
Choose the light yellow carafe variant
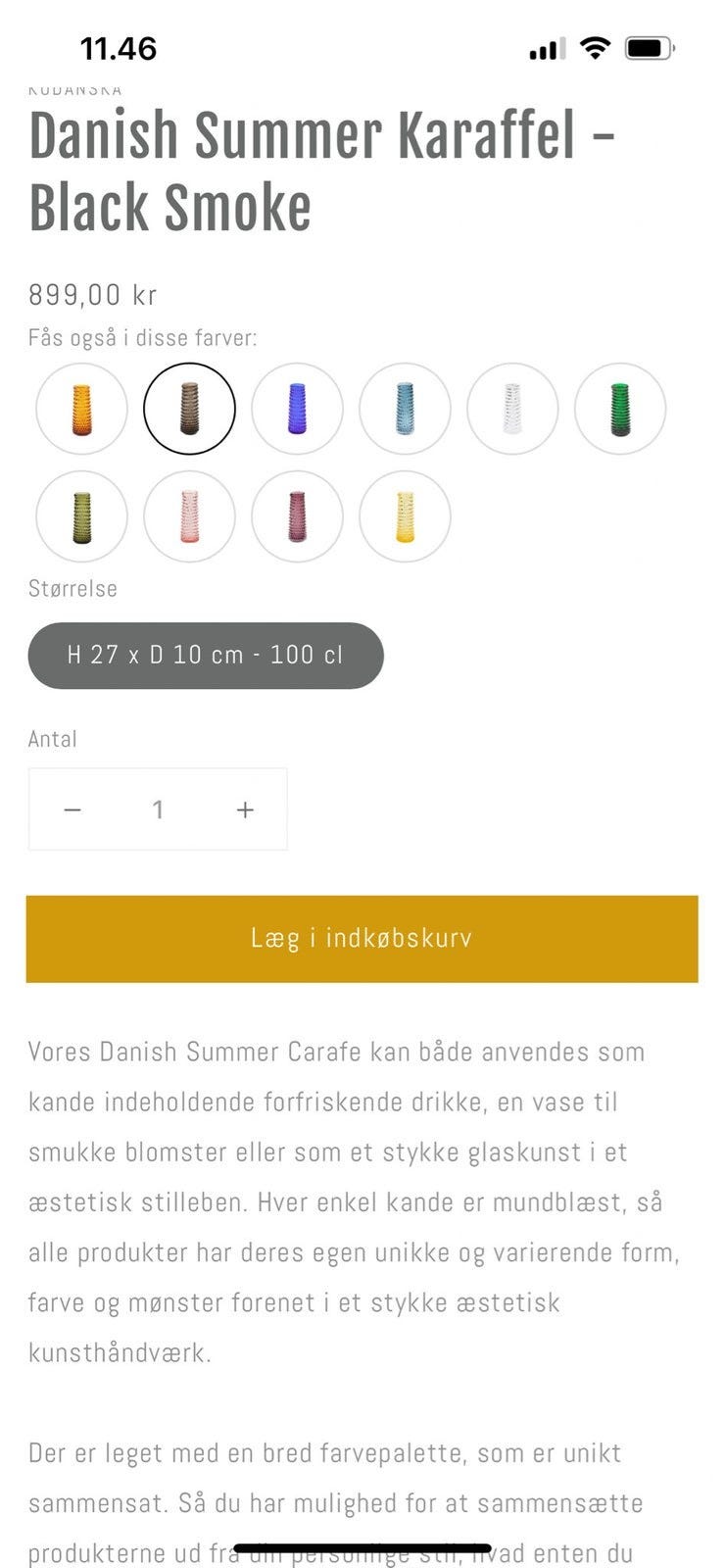[x=405, y=516]
